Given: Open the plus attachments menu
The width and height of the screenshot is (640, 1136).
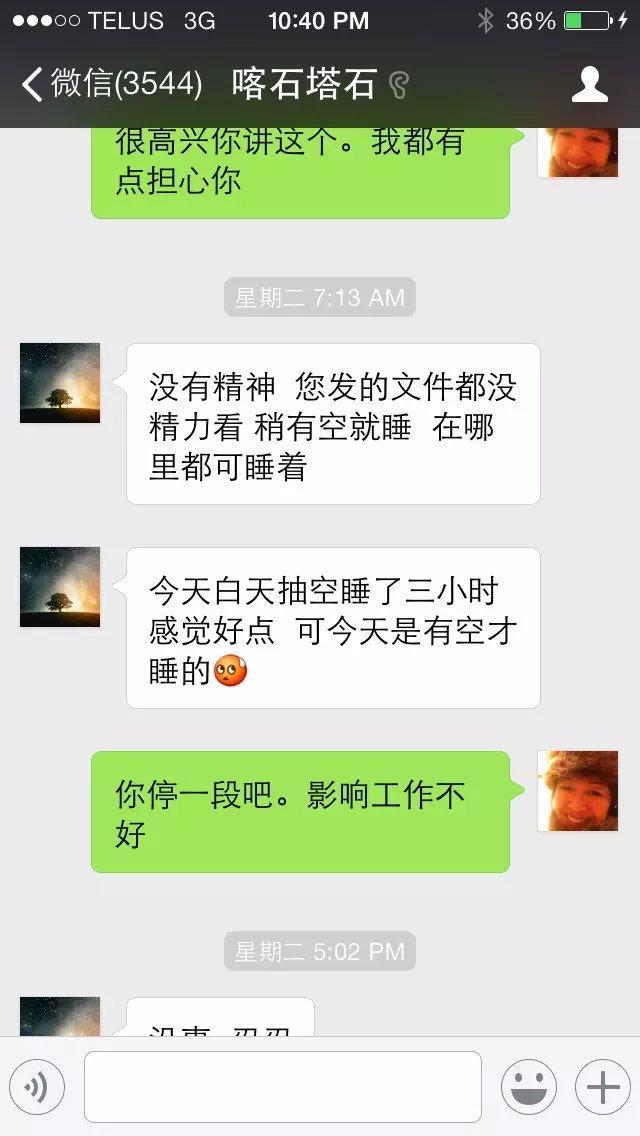Looking at the screenshot, I should [602, 1087].
